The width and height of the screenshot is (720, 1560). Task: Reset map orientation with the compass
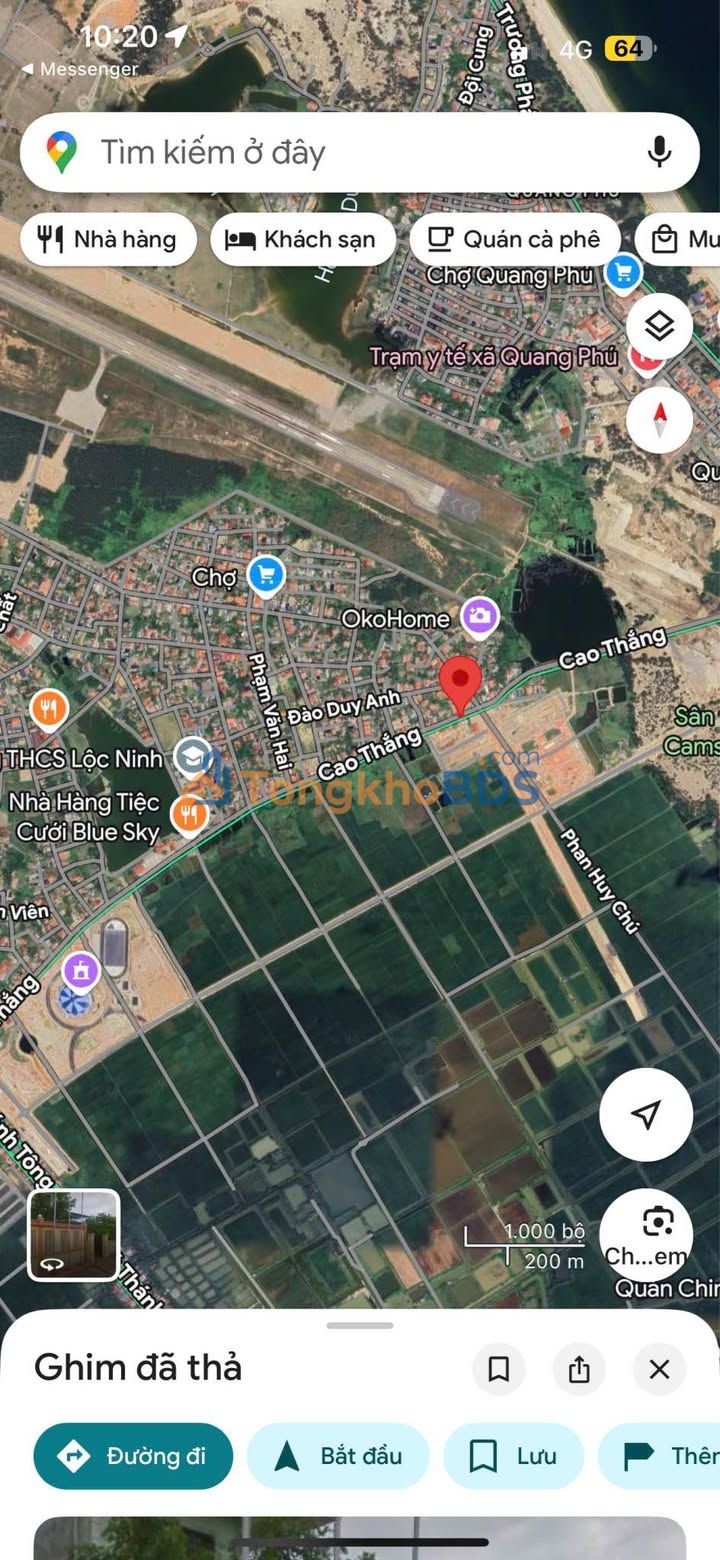tap(659, 419)
